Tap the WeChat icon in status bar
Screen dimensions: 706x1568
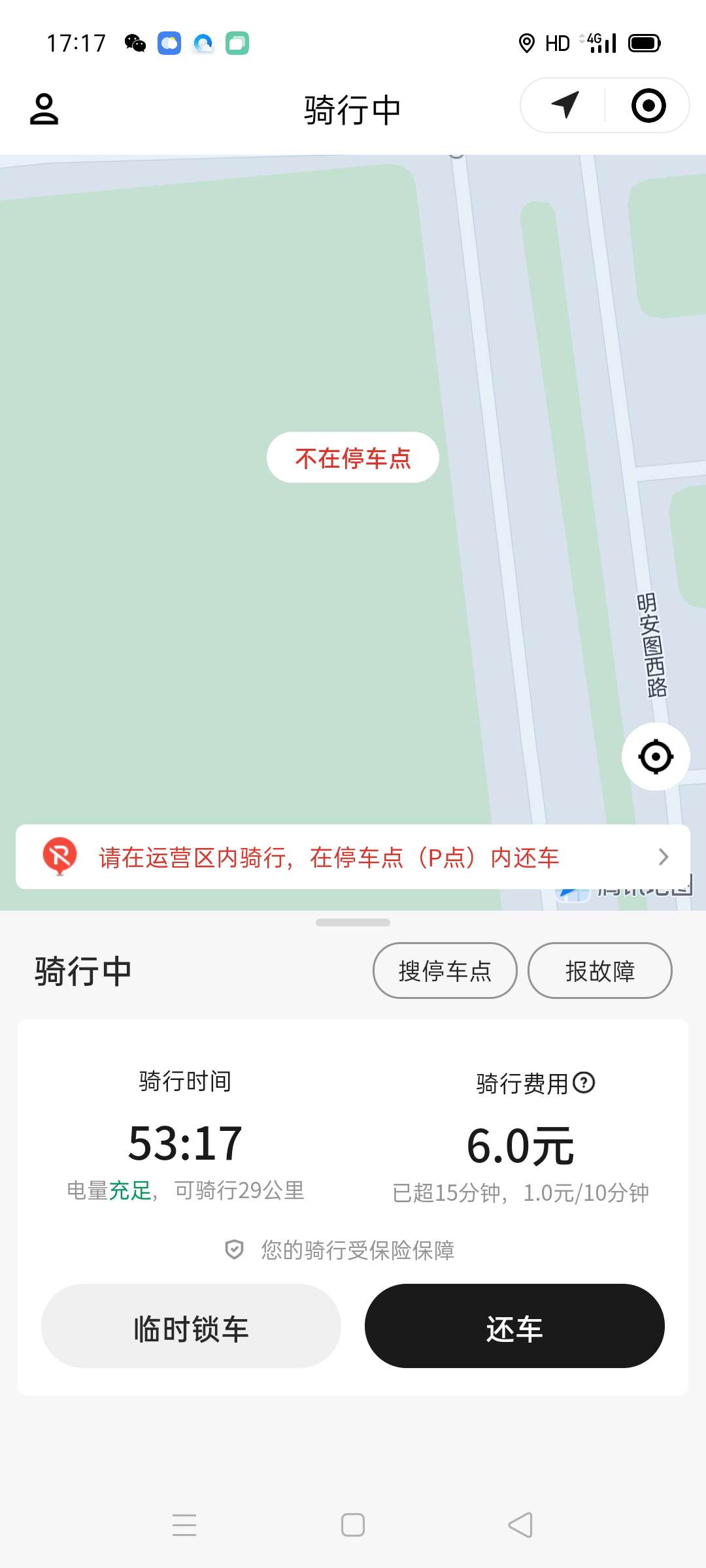[134, 42]
